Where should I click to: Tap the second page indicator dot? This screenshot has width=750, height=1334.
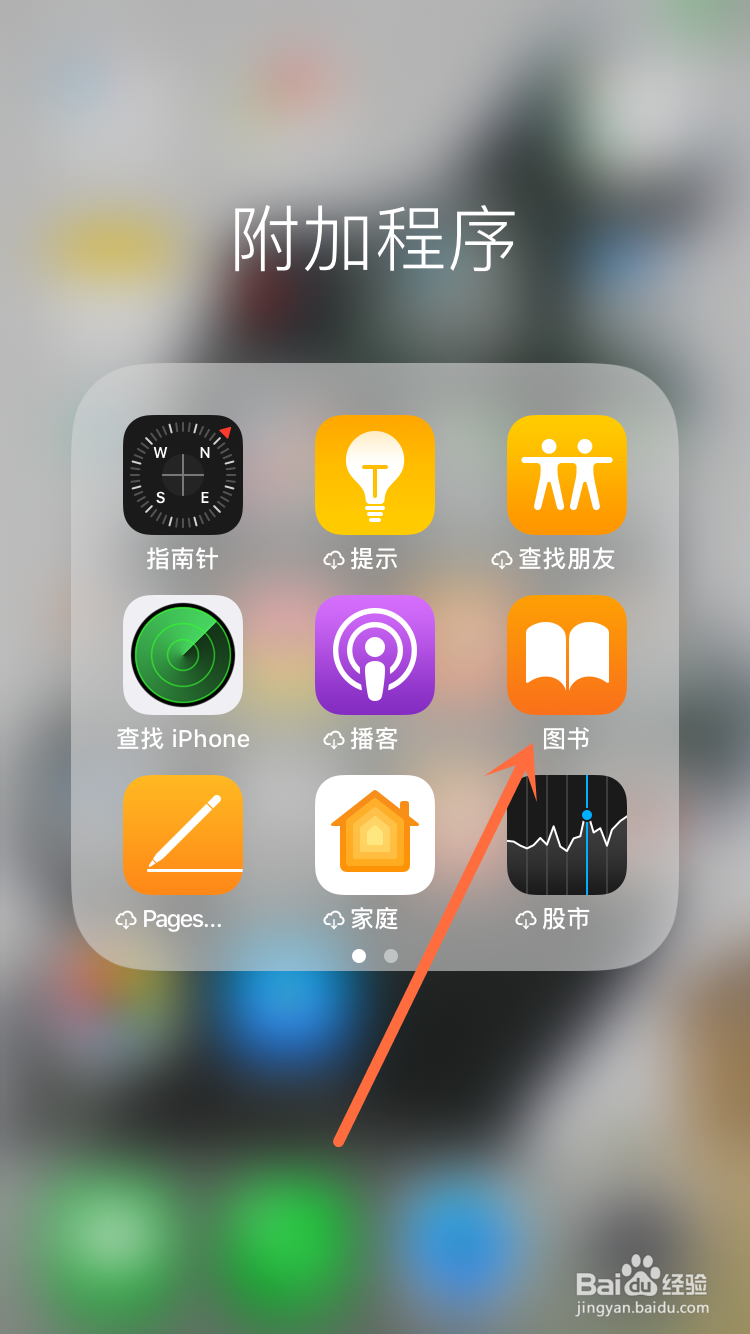point(390,956)
